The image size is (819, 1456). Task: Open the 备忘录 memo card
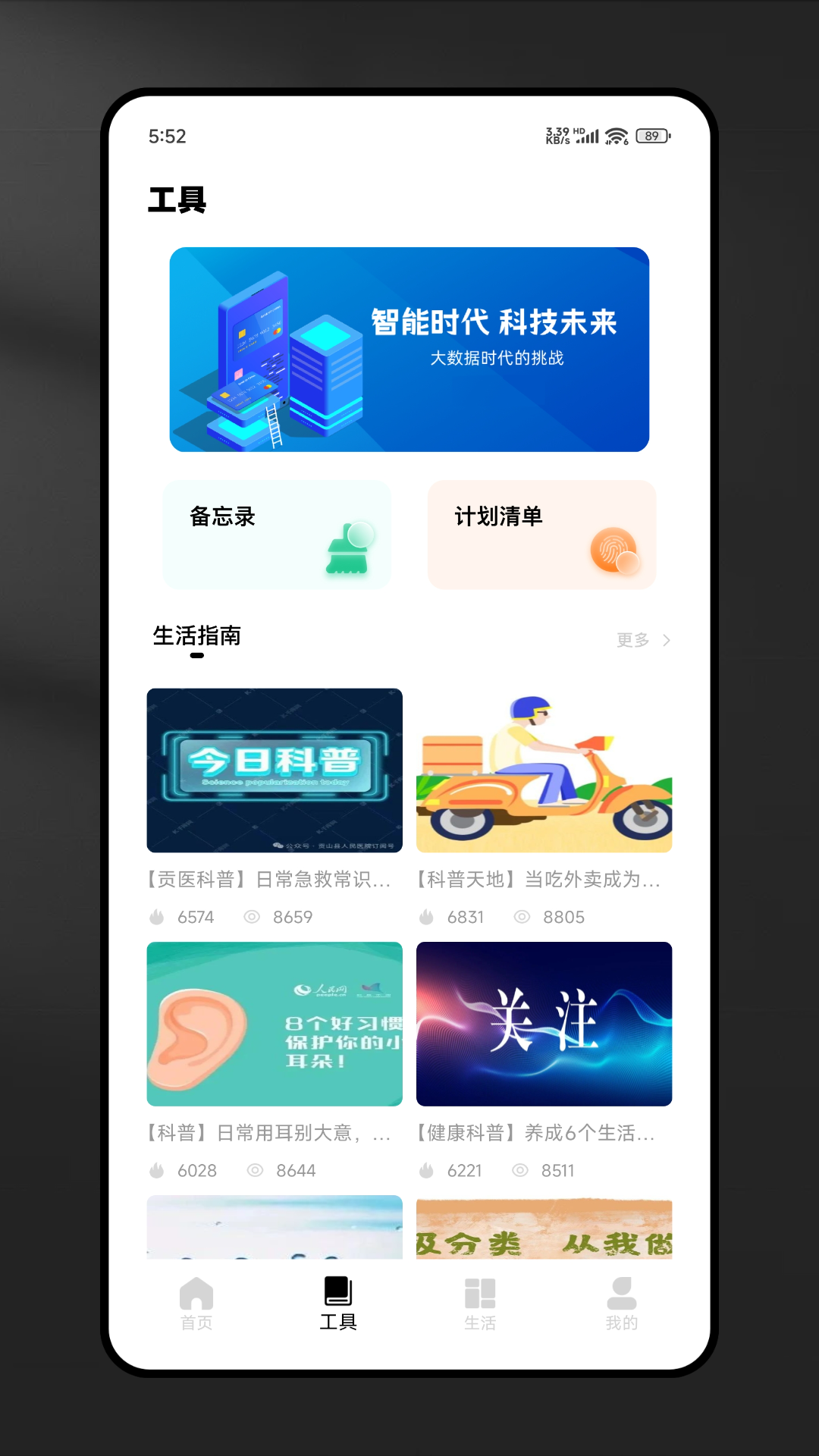pos(276,534)
